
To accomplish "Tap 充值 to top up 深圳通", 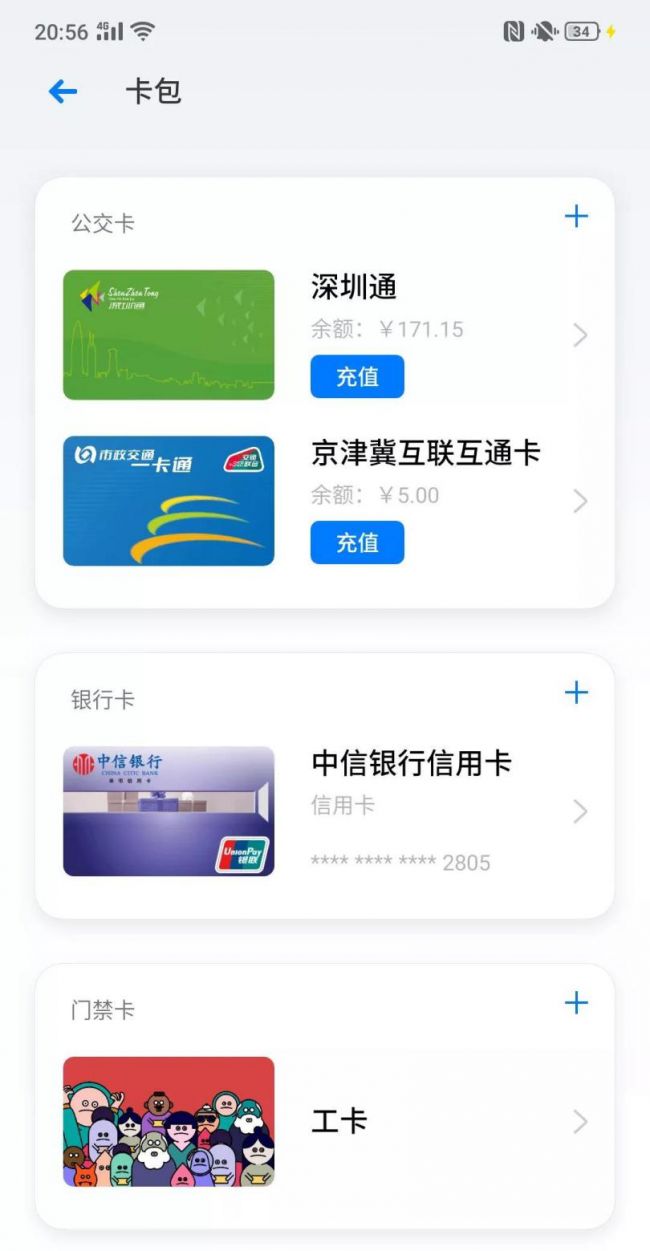I will 357,377.
